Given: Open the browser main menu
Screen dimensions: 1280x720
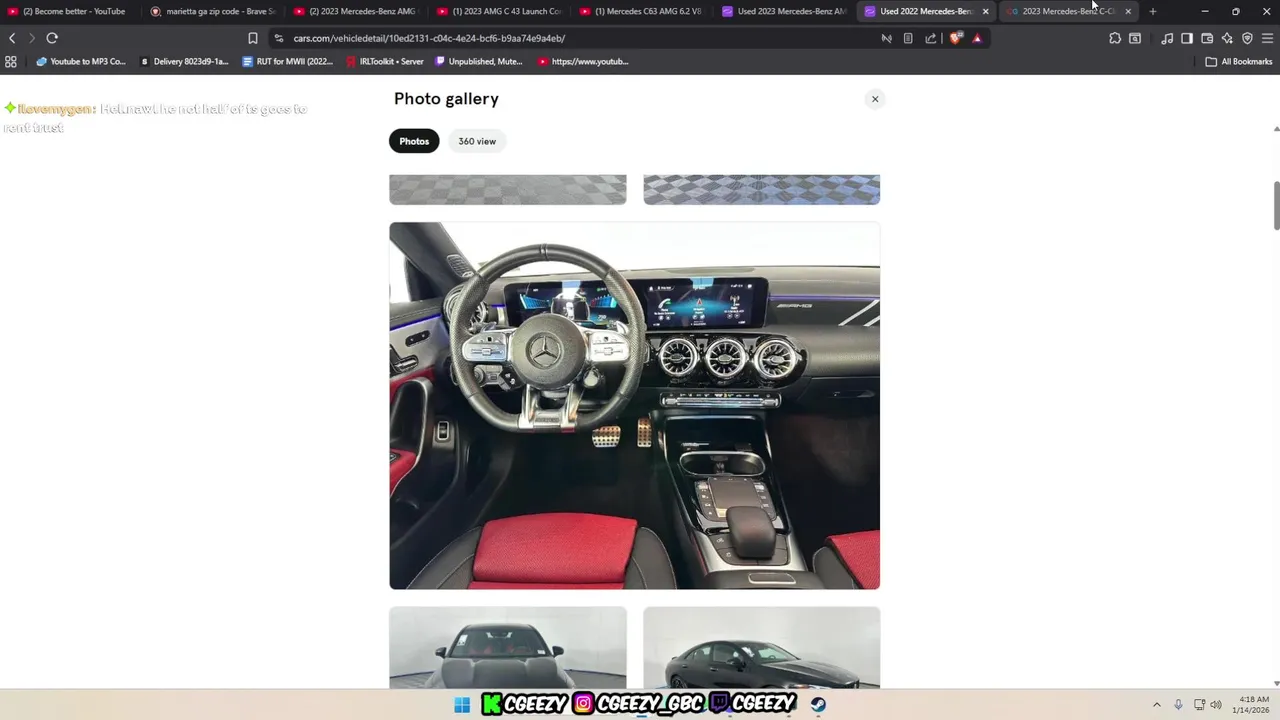Looking at the screenshot, I should pos(1267,38).
